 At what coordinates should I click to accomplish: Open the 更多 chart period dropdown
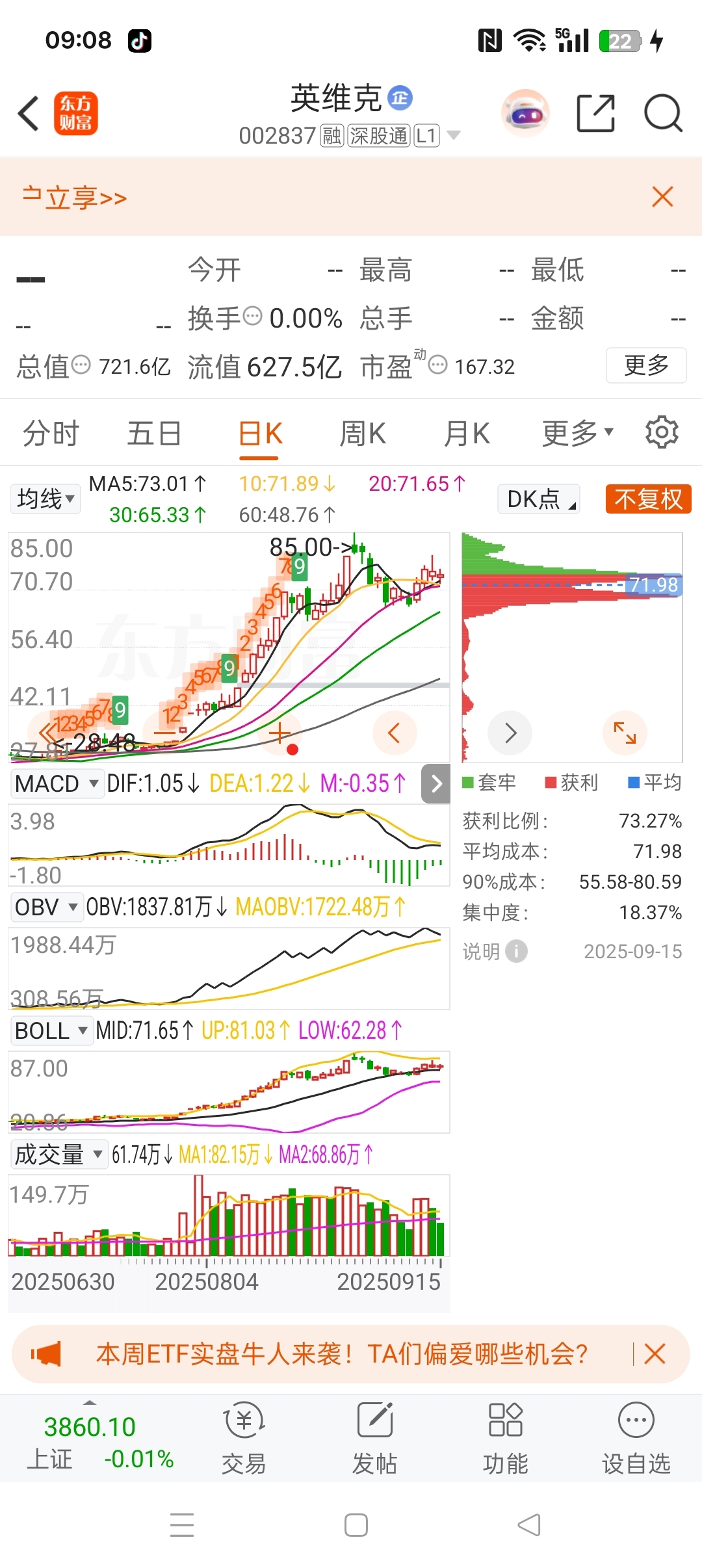click(577, 434)
